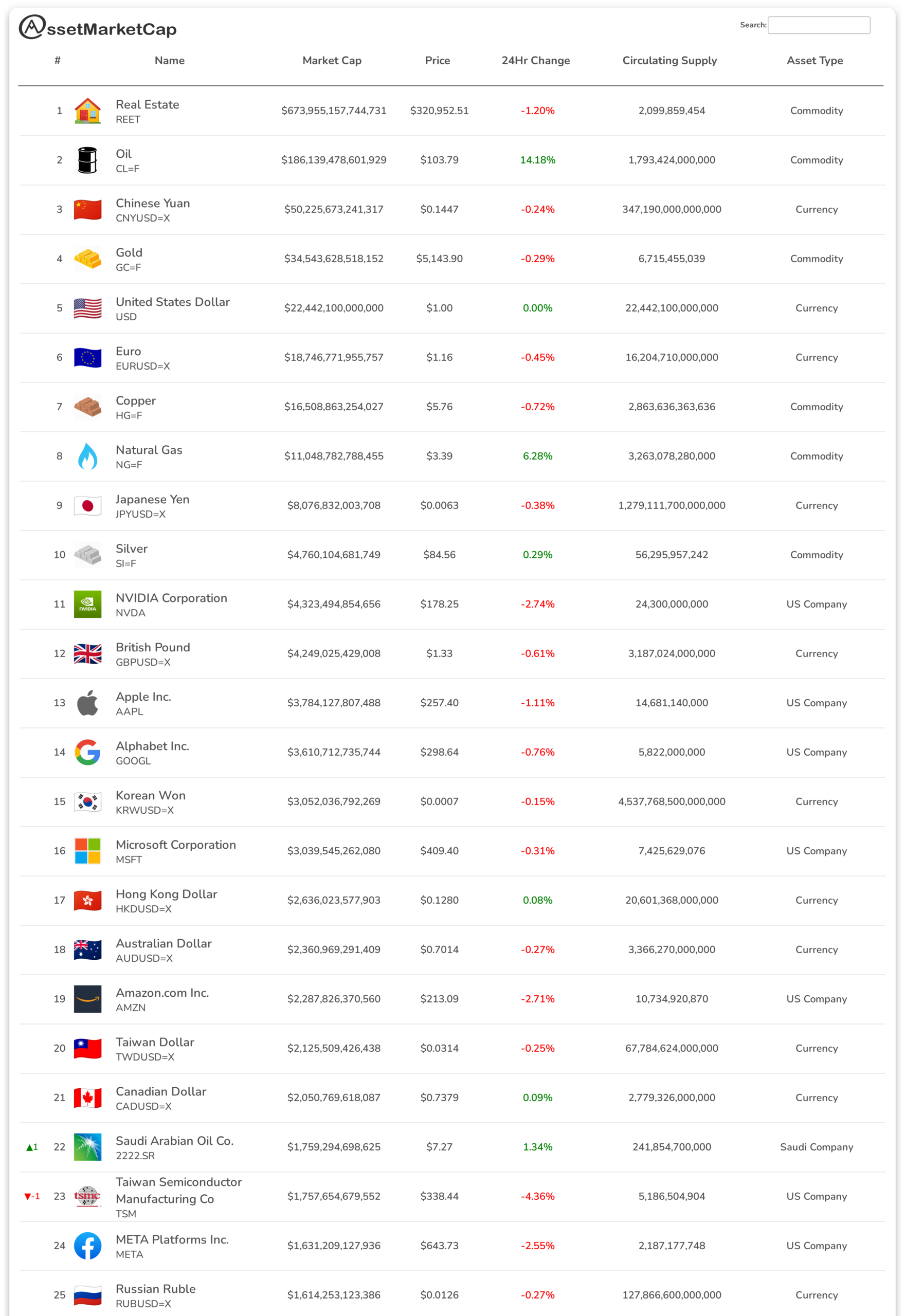Click the blue flame icon for Natural Gas

(87, 455)
